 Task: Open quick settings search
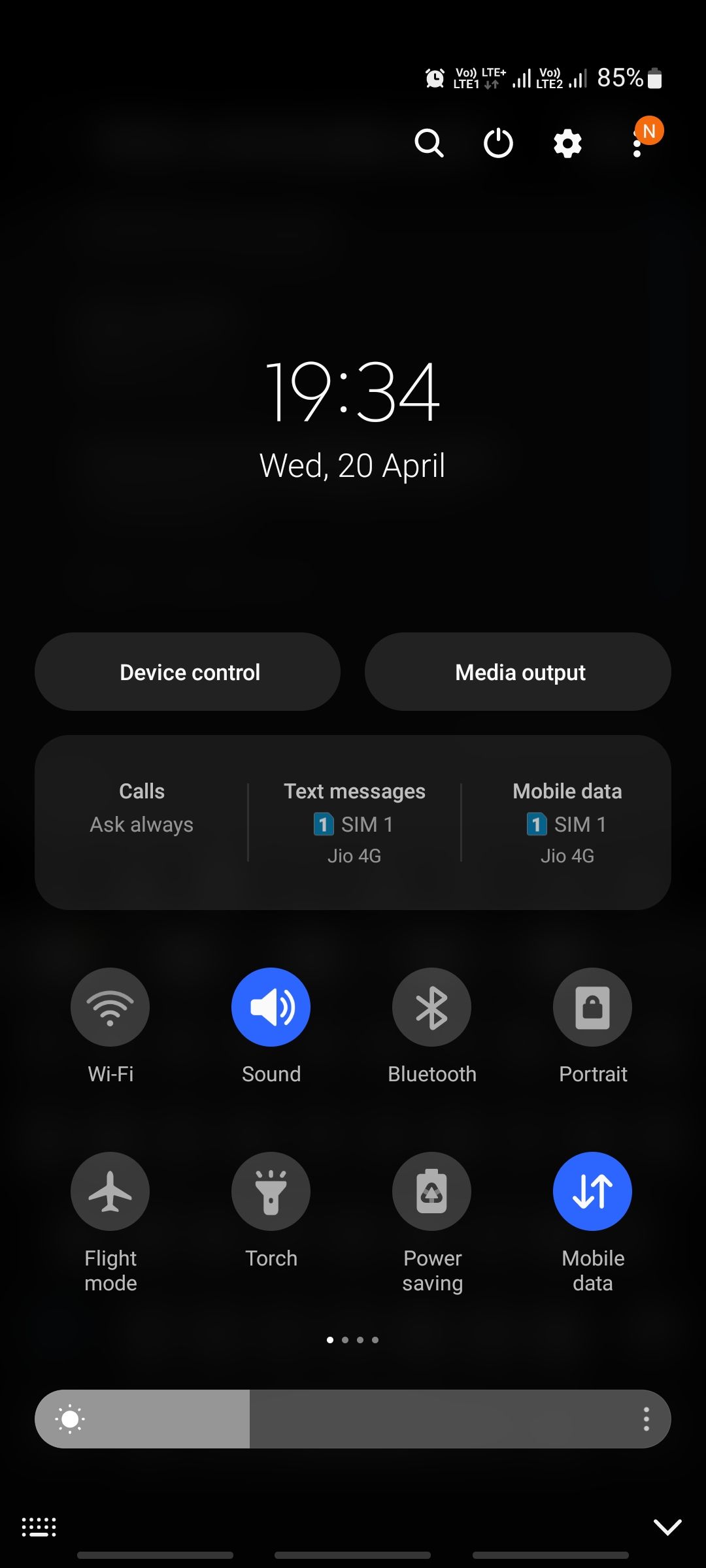click(429, 143)
